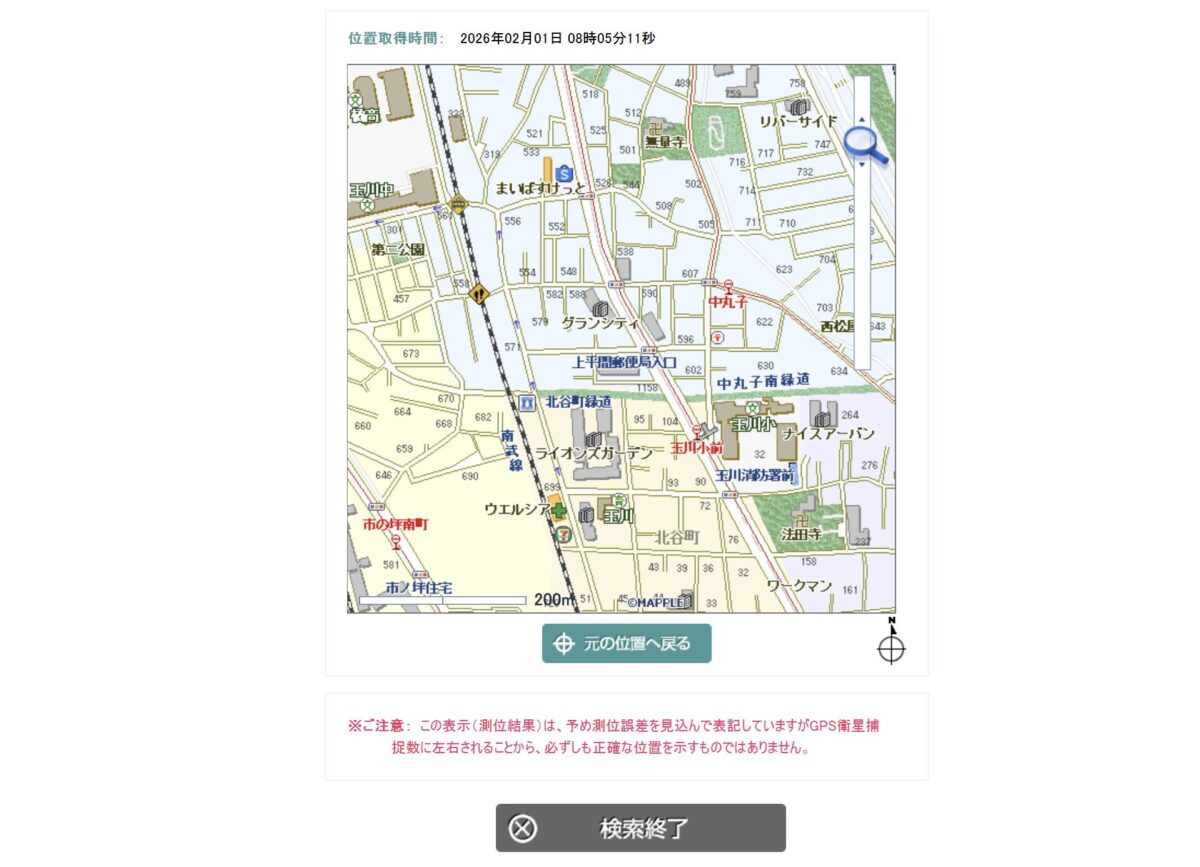Tap the down arrow below the magnifier
Screen dimensions: 1200x867
[x=862, y=164]
